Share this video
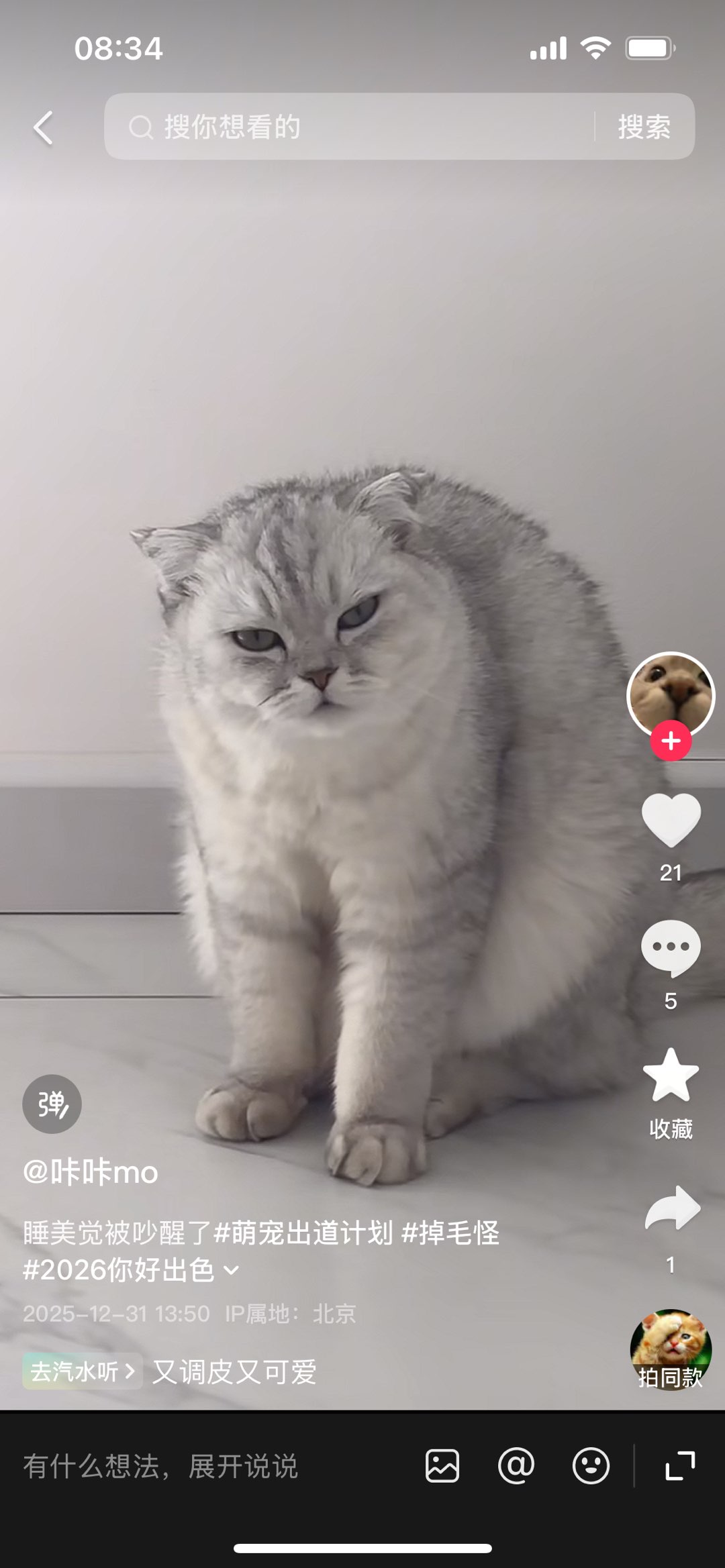 point(672,1208)
